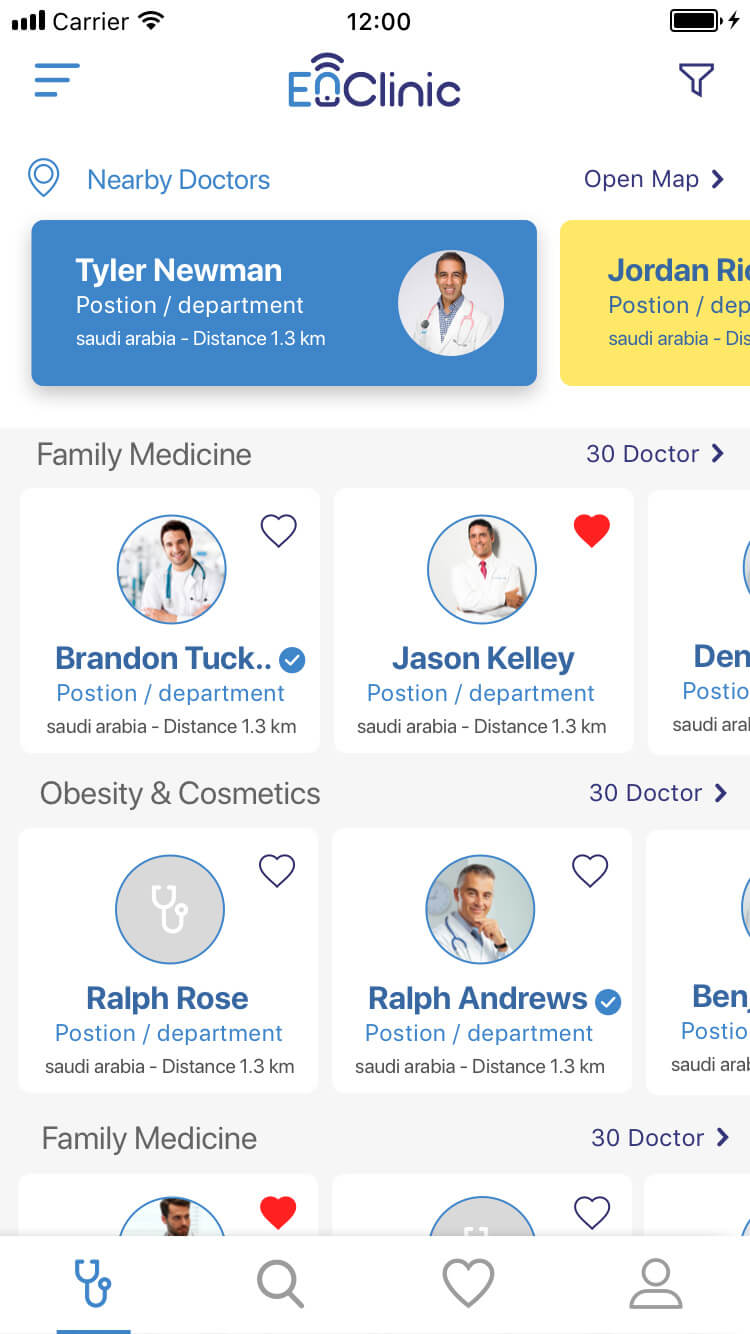Open Ralph Rose's profile card
The height and width of the screenshot is (1334, 750).
[168, 960]
